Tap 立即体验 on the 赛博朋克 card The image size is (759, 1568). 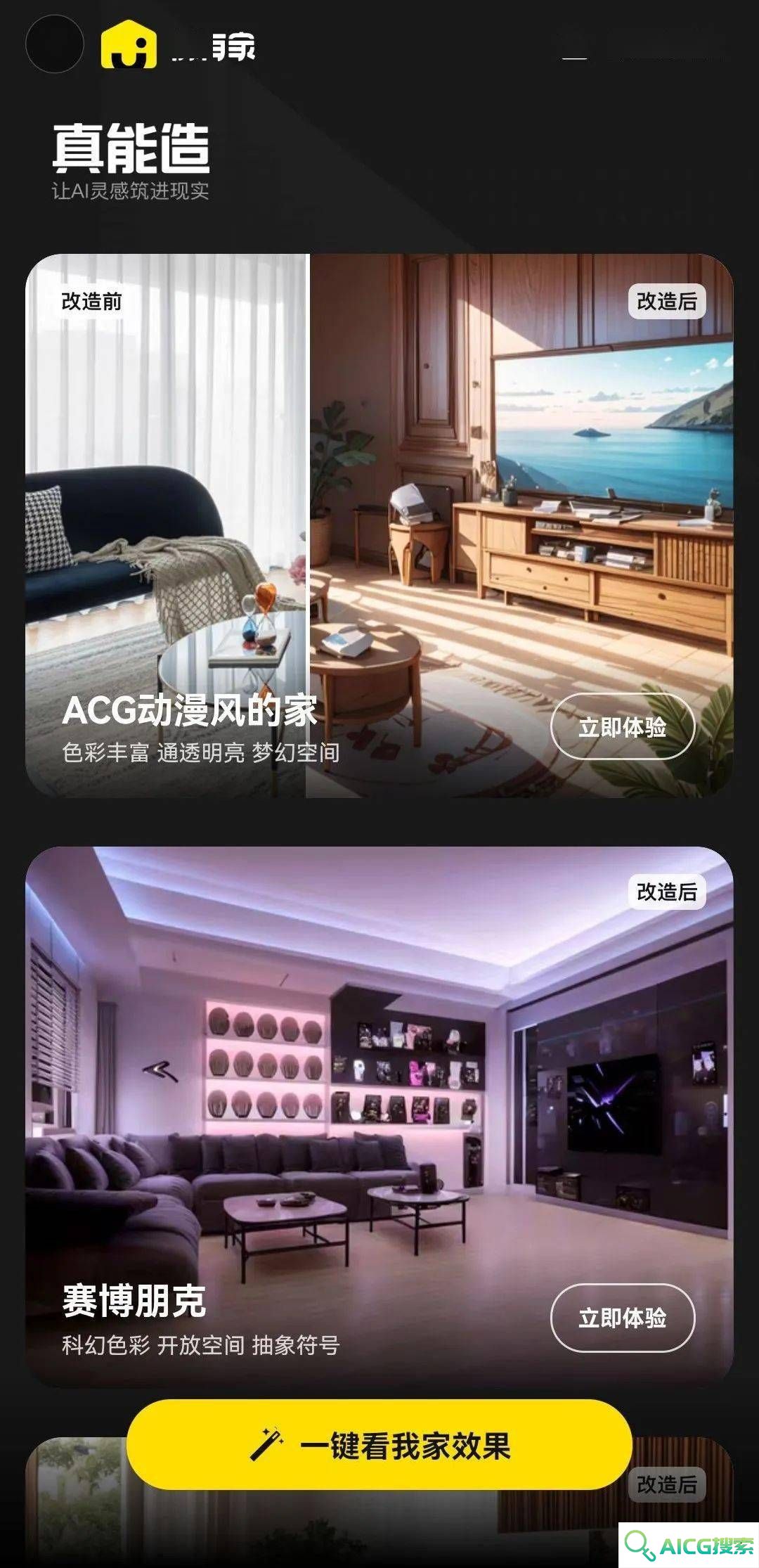click(622, 1318)
